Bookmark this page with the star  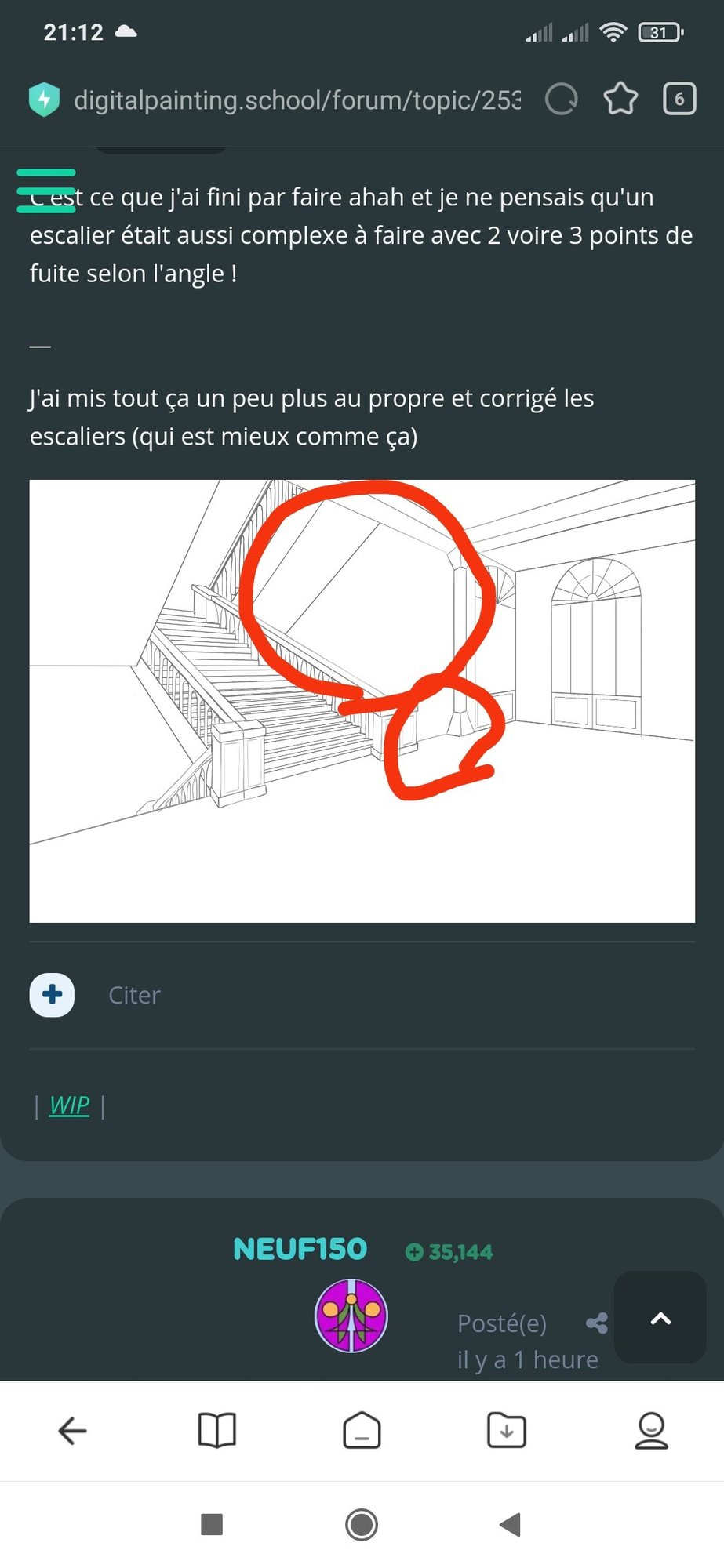coord(620,100)
